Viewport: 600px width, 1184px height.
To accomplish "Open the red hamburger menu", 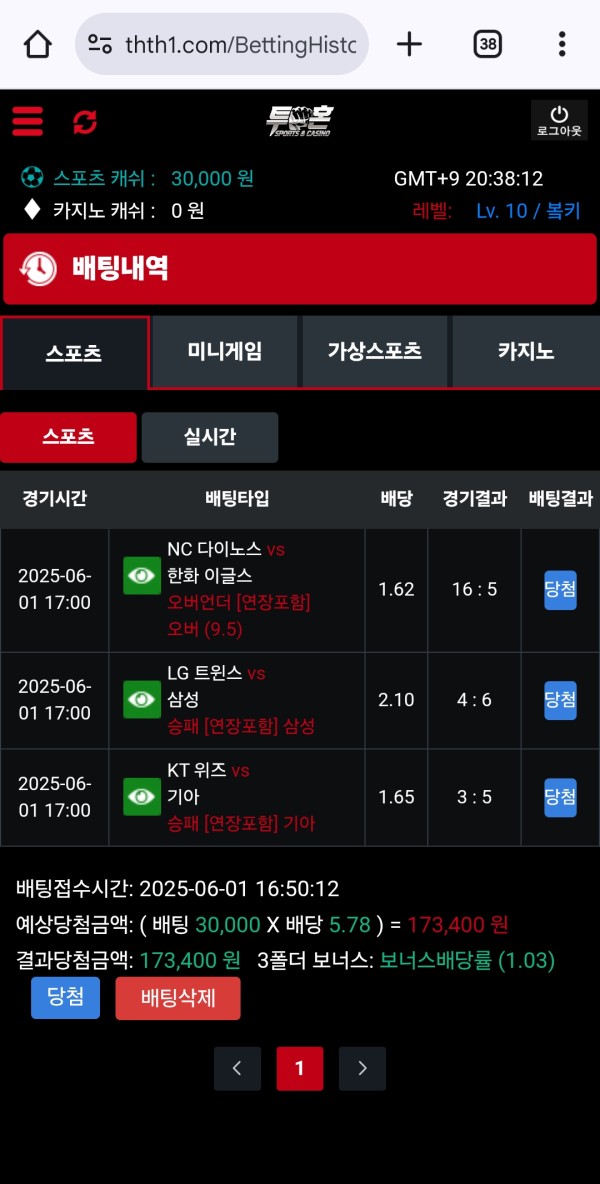I will (x=28, y=122).
